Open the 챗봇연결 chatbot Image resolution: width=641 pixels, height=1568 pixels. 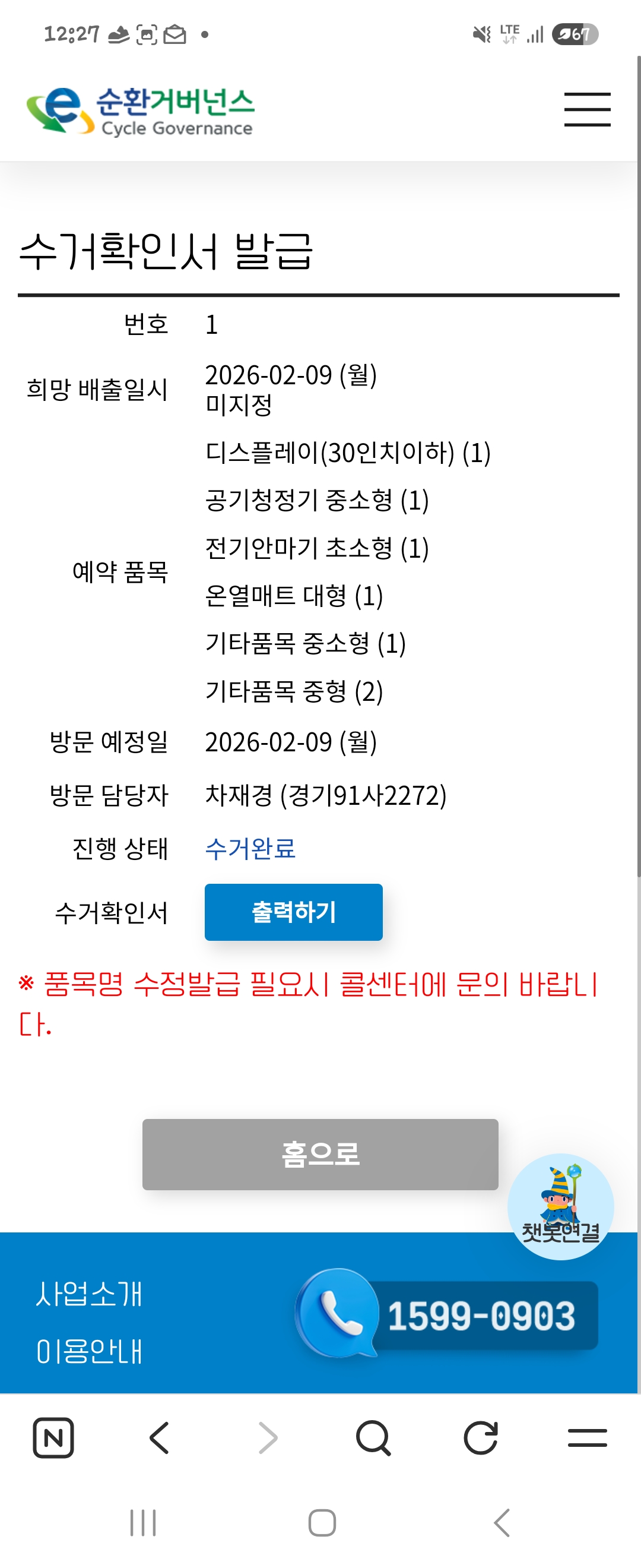click(x=560, y=1206)
